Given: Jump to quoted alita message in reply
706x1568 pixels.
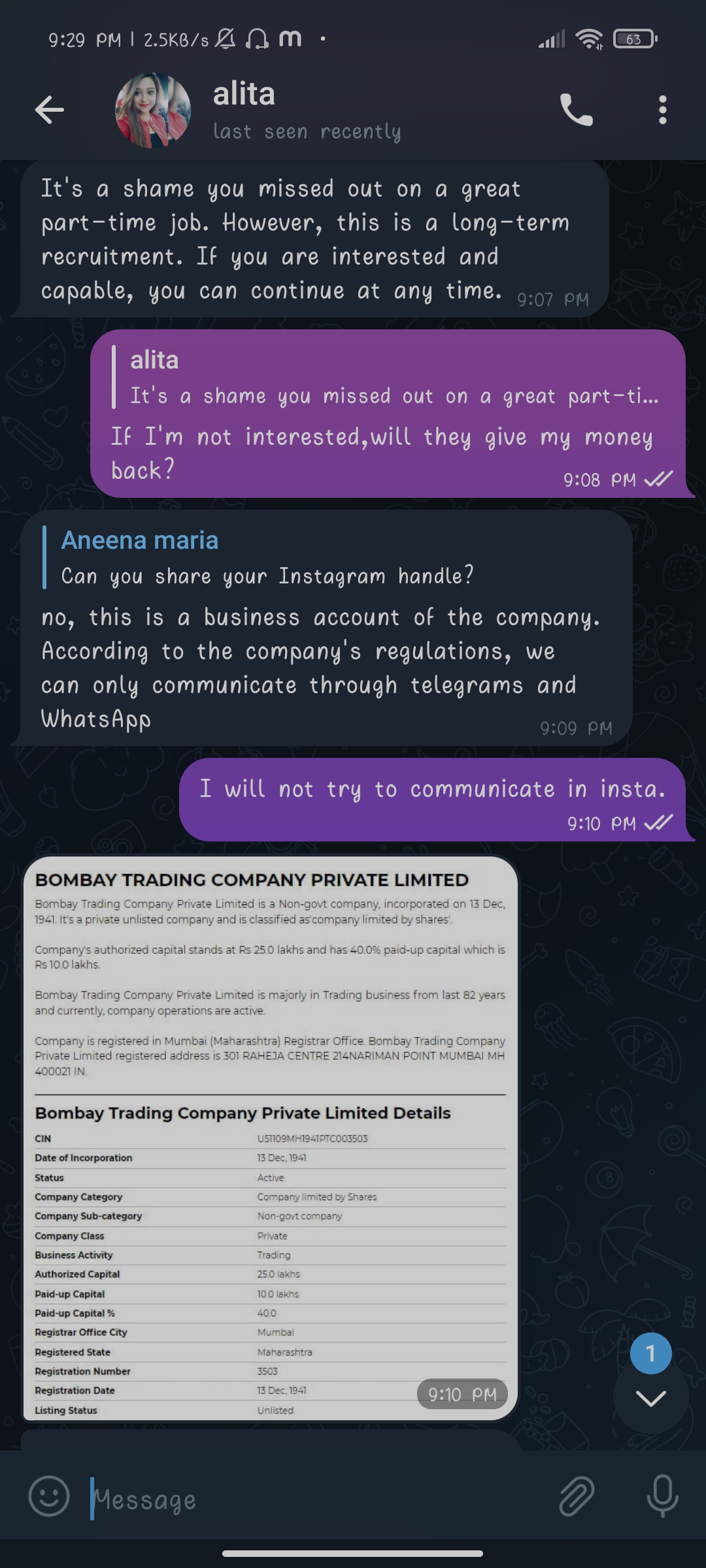Looking at the screenshot, I should [386, 379].
